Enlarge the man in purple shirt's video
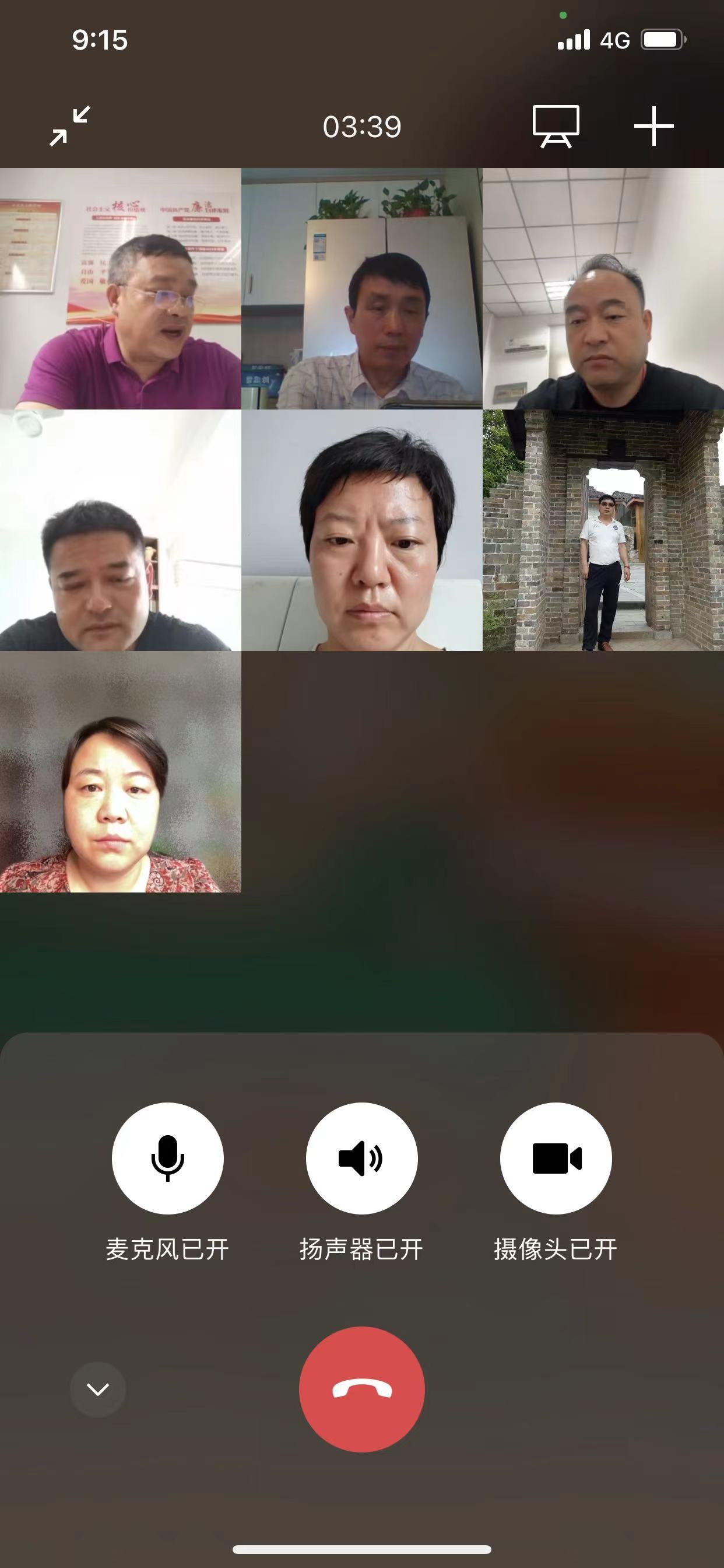The image size is (724, 1568). click(x=121, y=289)
